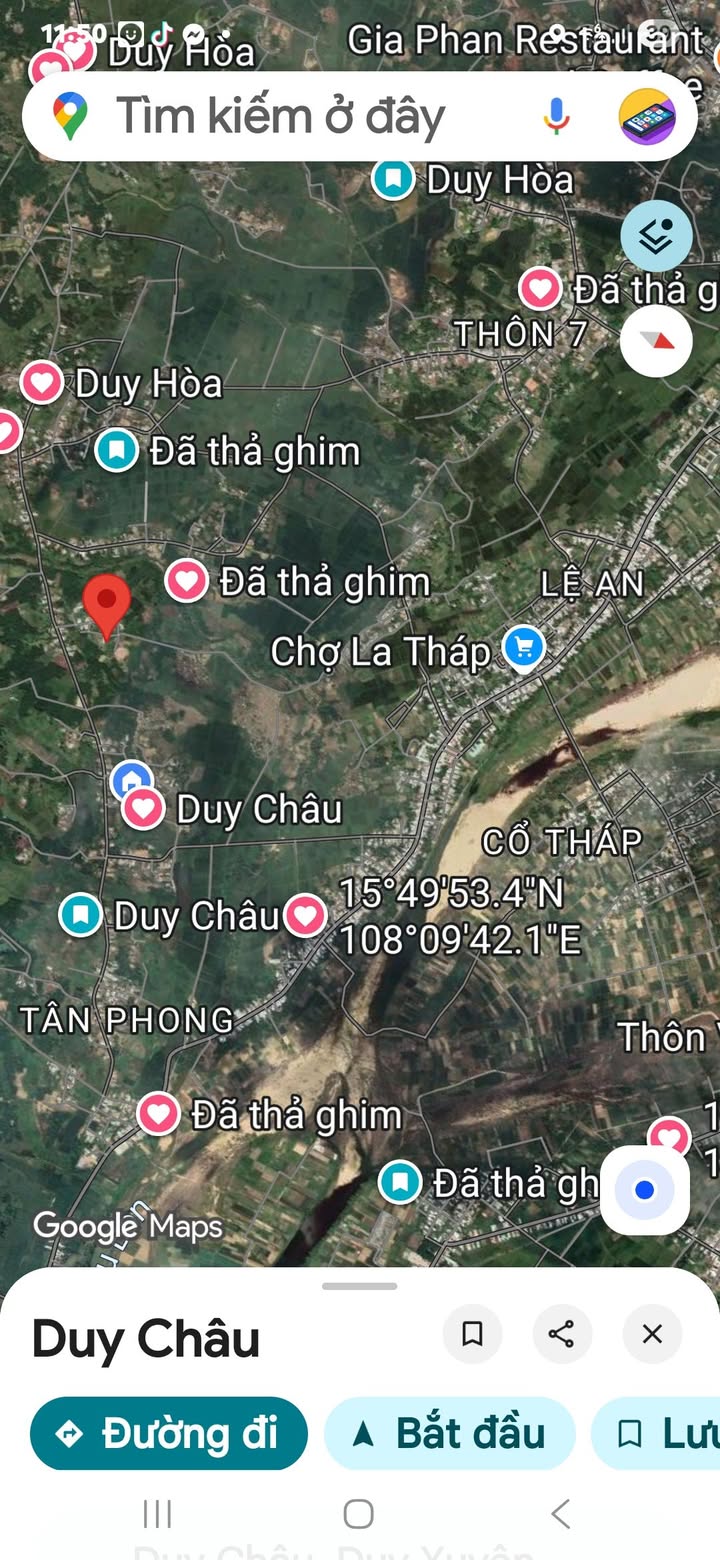Select the Chợ La Tháp shopping marker
This screenshot has height=1560, width=720.
(x=523, y=647)
